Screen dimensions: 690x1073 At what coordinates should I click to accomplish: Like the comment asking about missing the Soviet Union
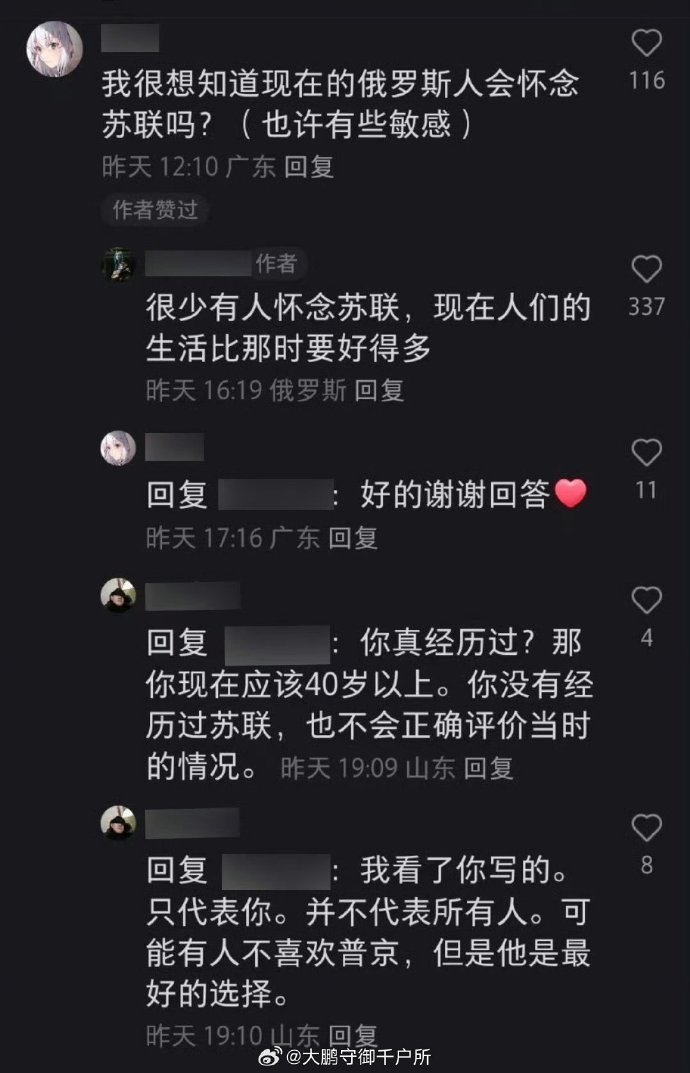tap(647, 43)
